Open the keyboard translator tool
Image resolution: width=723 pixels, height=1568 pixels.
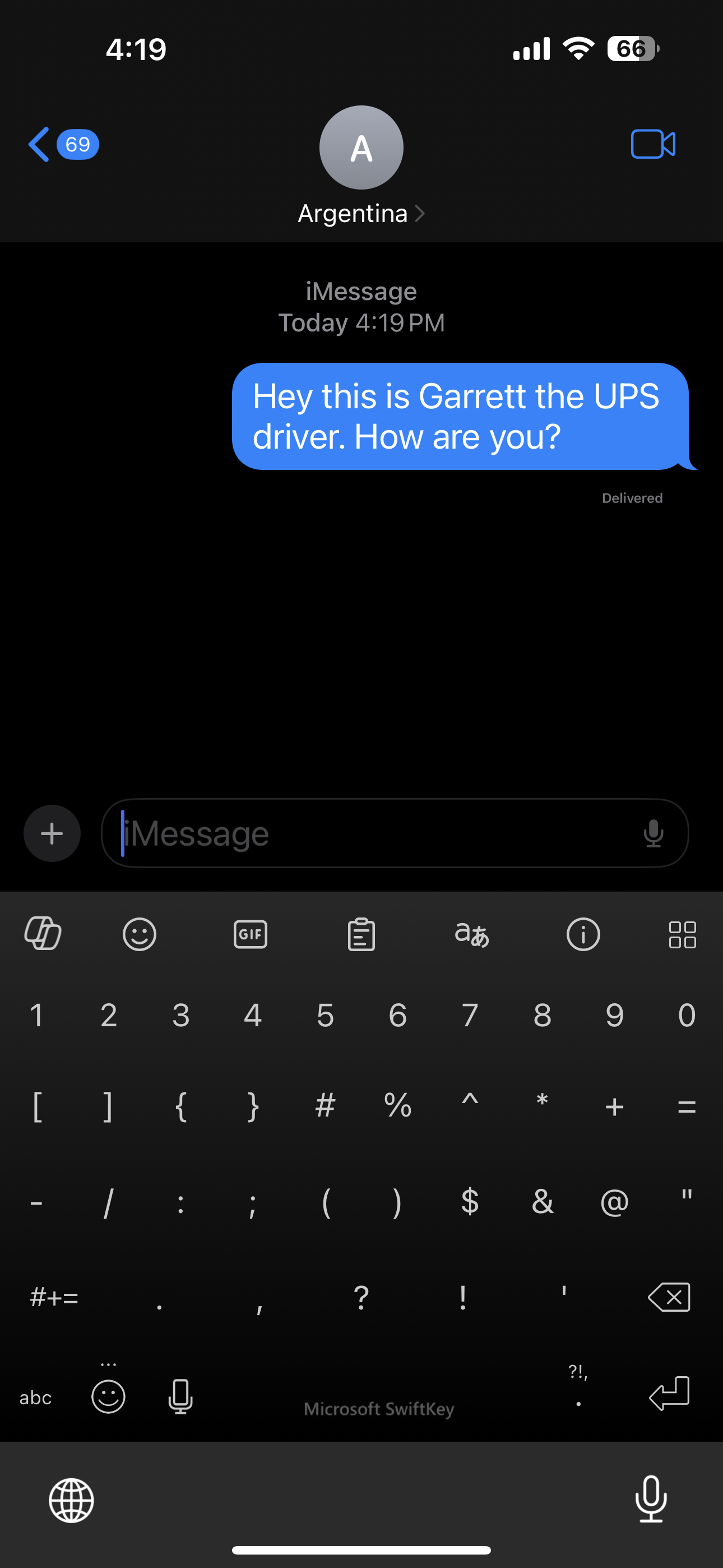pos(472,934)
